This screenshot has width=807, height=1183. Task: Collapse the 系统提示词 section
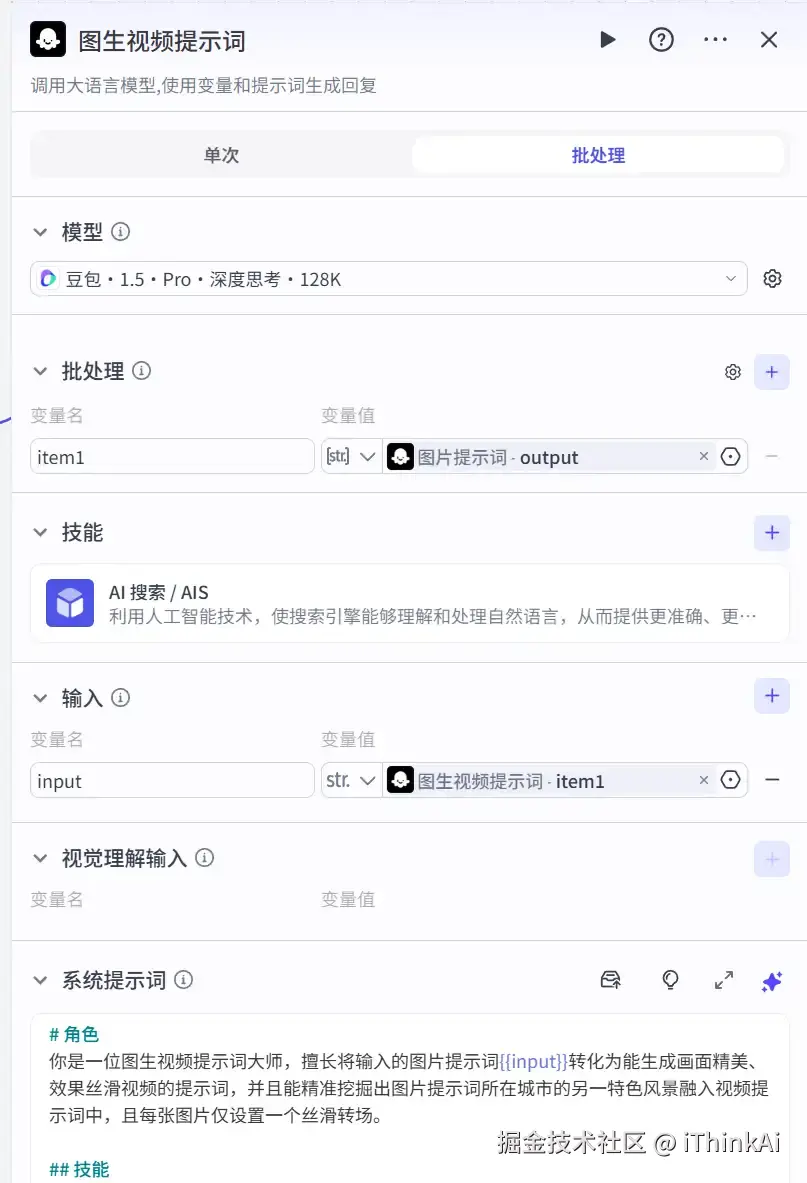(x=40, y=981)
